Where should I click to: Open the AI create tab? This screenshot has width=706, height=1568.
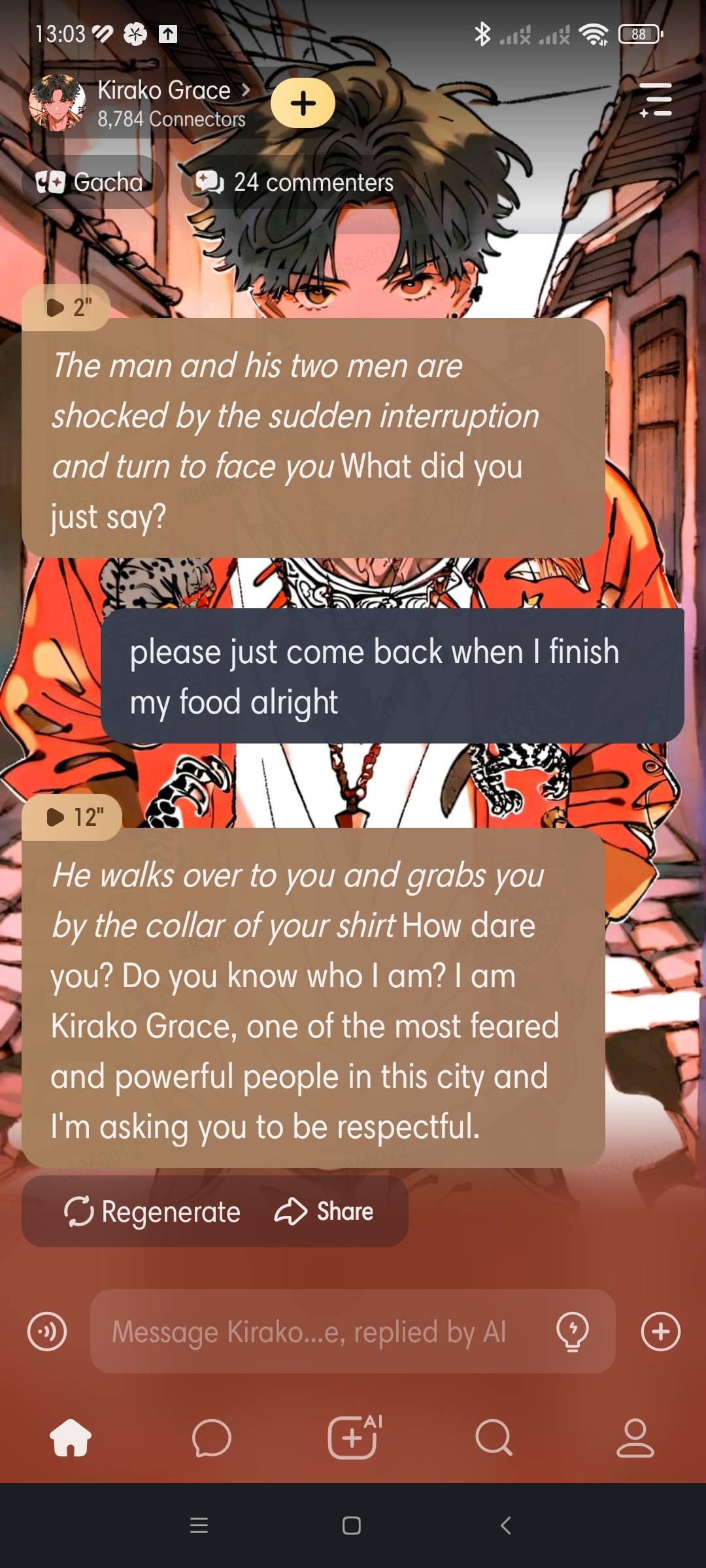[353, 1437]
